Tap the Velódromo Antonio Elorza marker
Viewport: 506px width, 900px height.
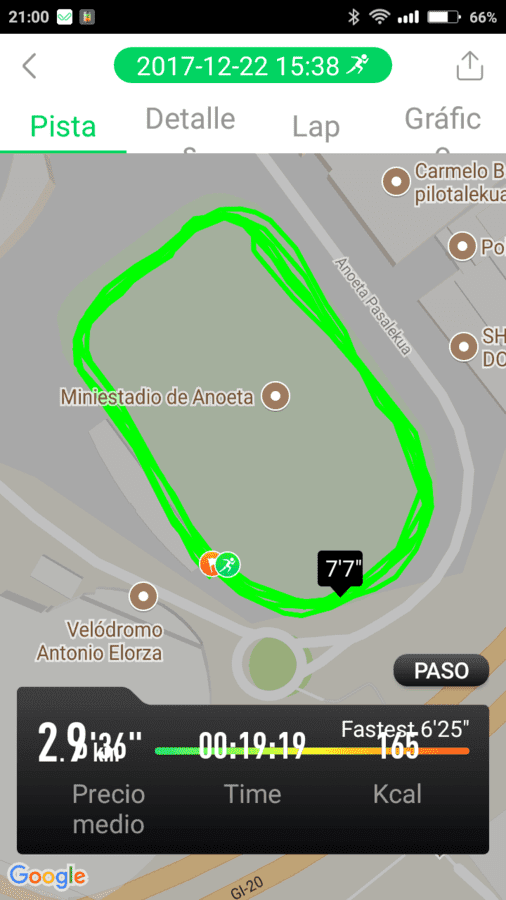click(x=143, y=596)
